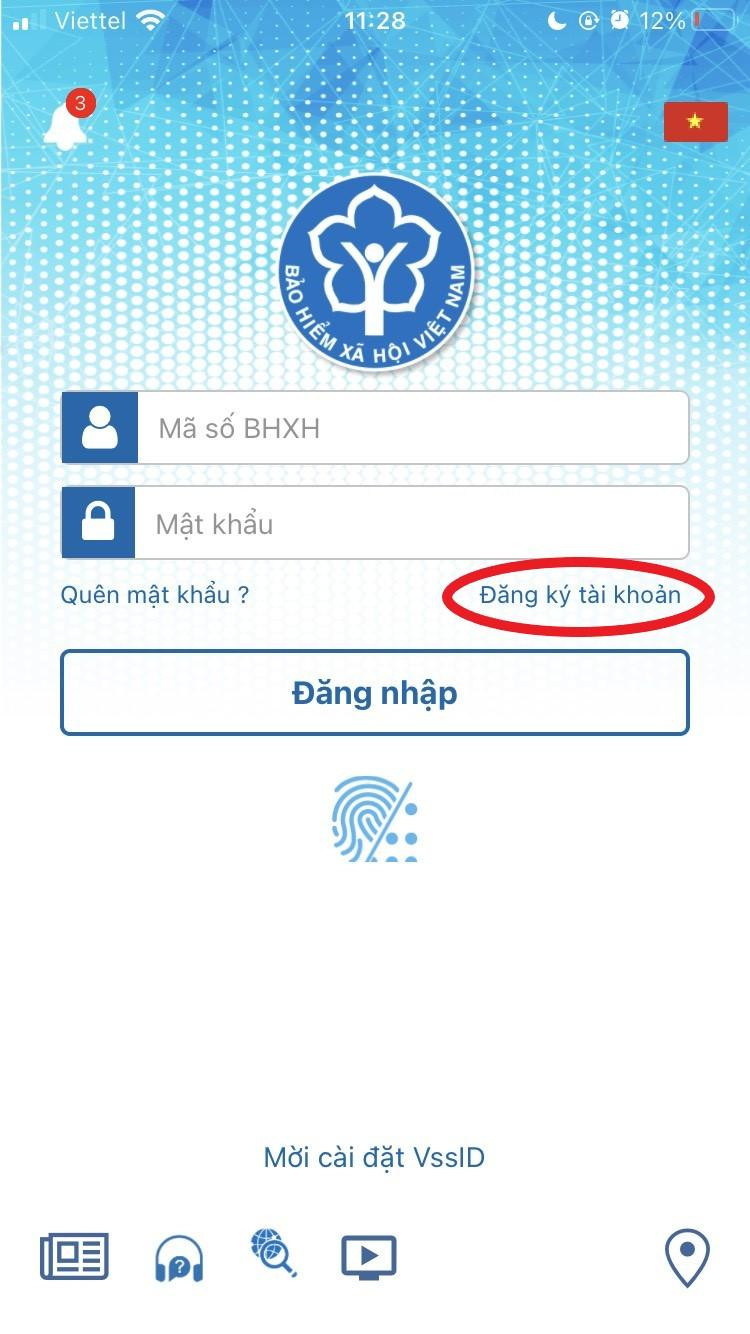Open Mời cài đặt VssID link
The image size is (750, 1334).
374,1158
